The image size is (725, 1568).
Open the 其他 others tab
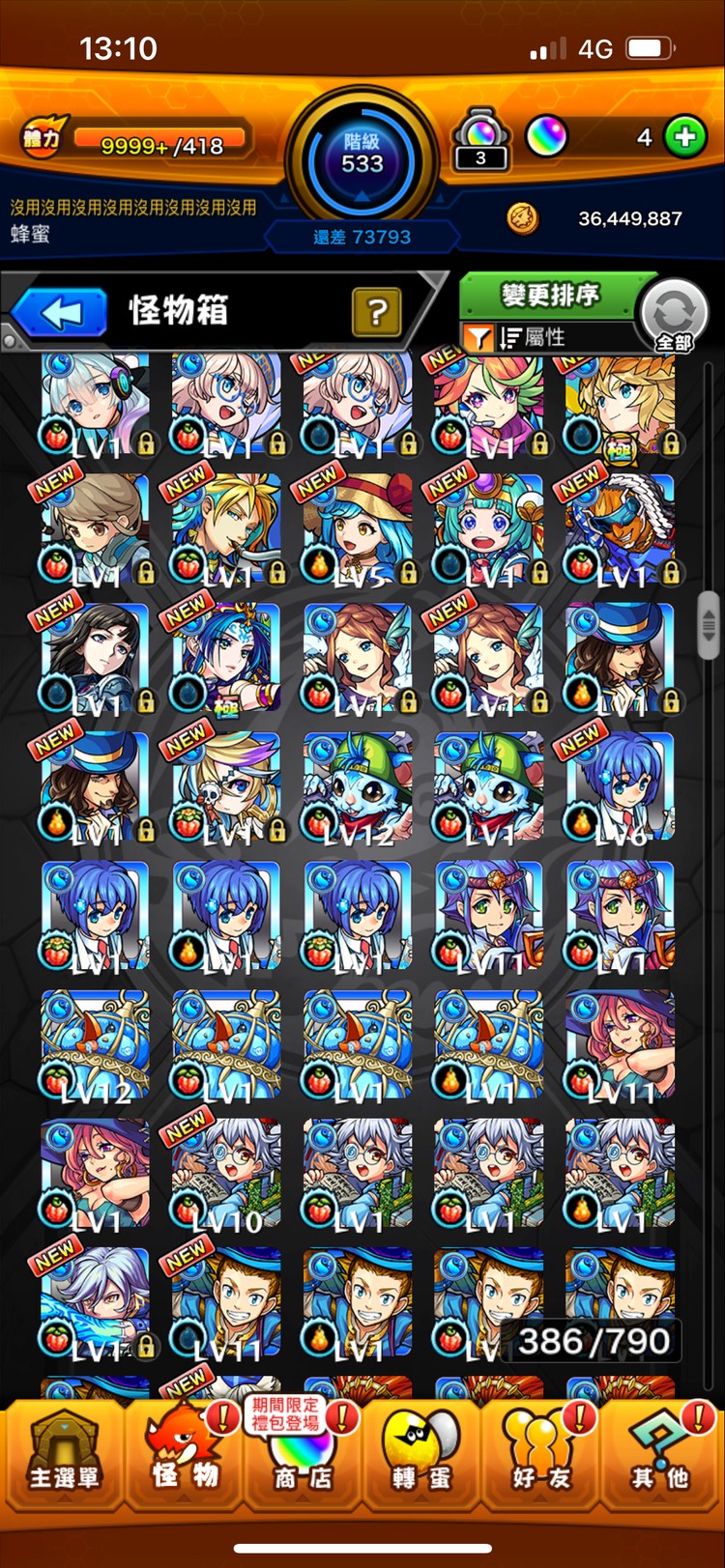661,1456
